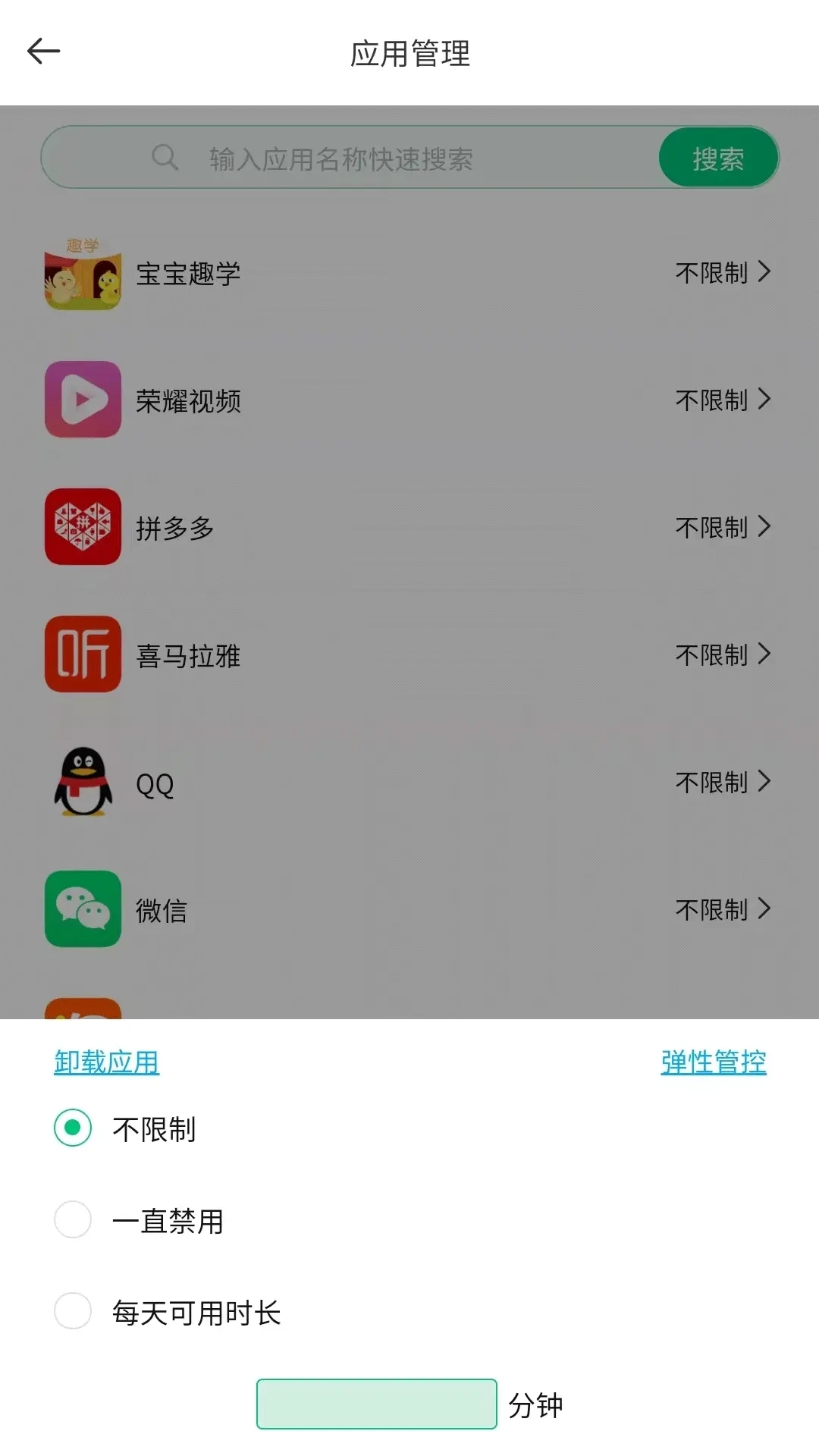The width and height of the screenshot is (819, 1456).
Task: Tap the back arrow to leave 应用管理
Action: click(43, 50)
